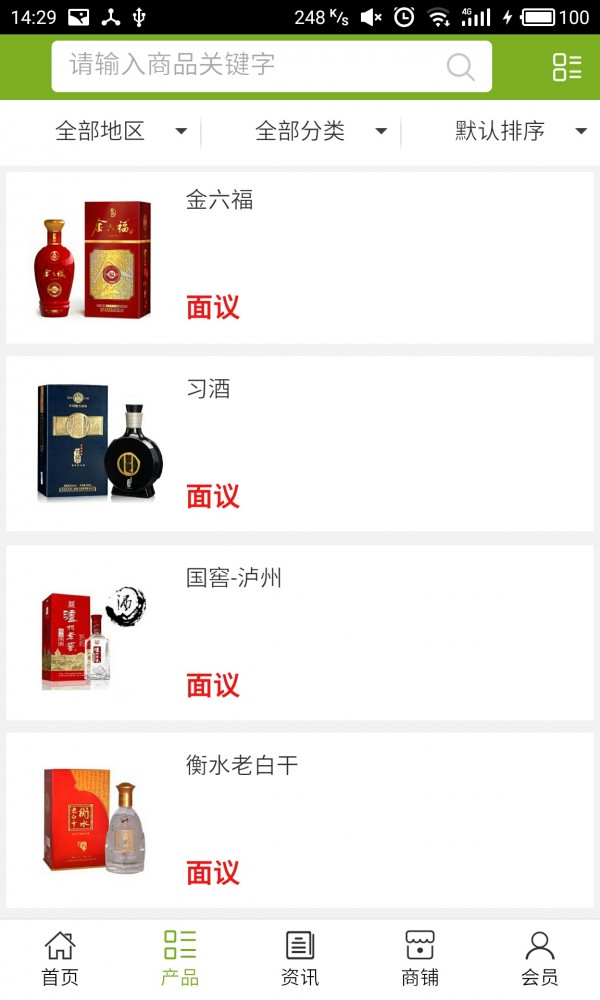Open the 金六福 product card
The height and width of the screenshot is (1000, 600).
click(x=300, y=257)
